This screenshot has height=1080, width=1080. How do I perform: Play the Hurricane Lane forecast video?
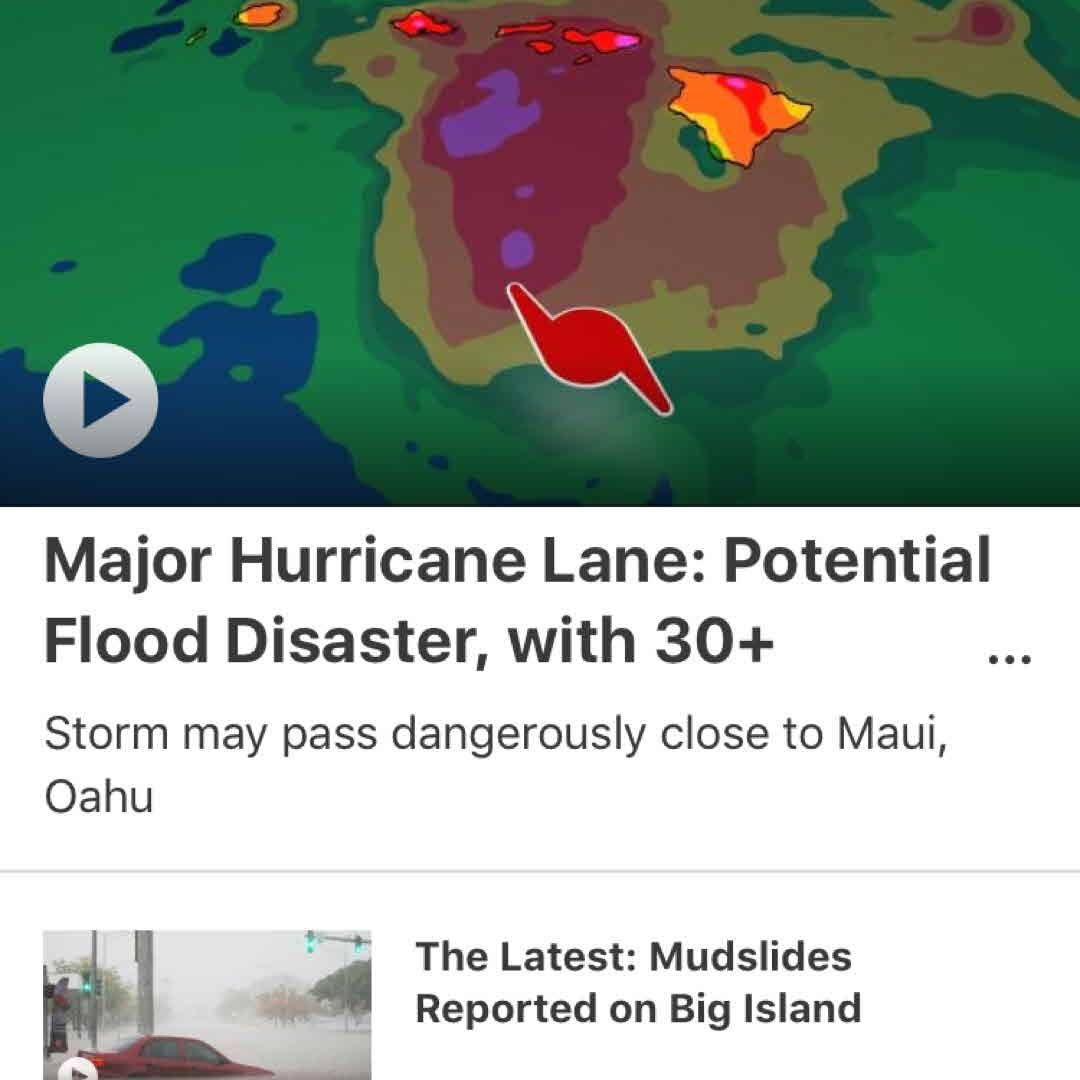tap(101, 400)
